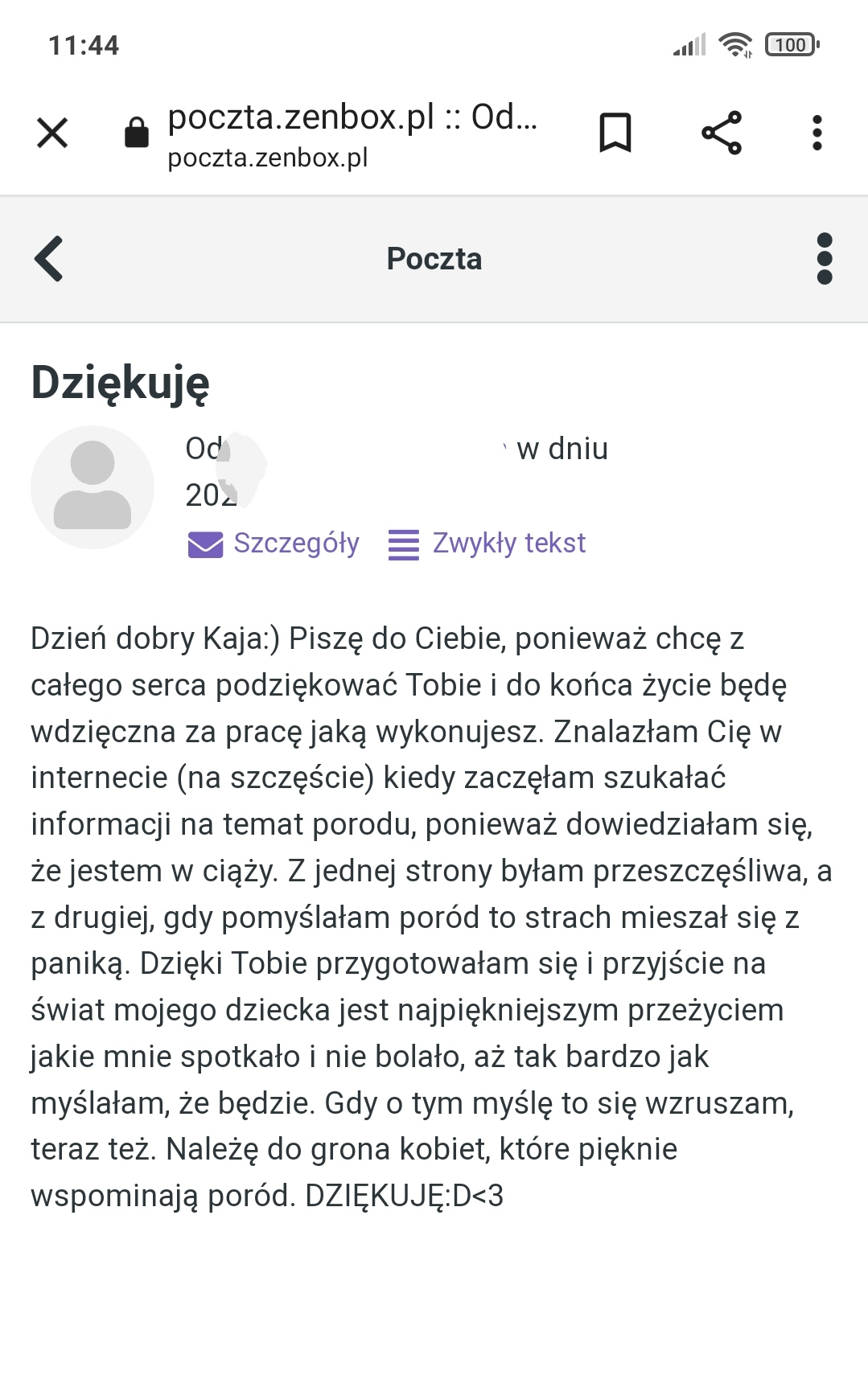Select the Poczta header title
868x1400 pixels.
[434, 258]
